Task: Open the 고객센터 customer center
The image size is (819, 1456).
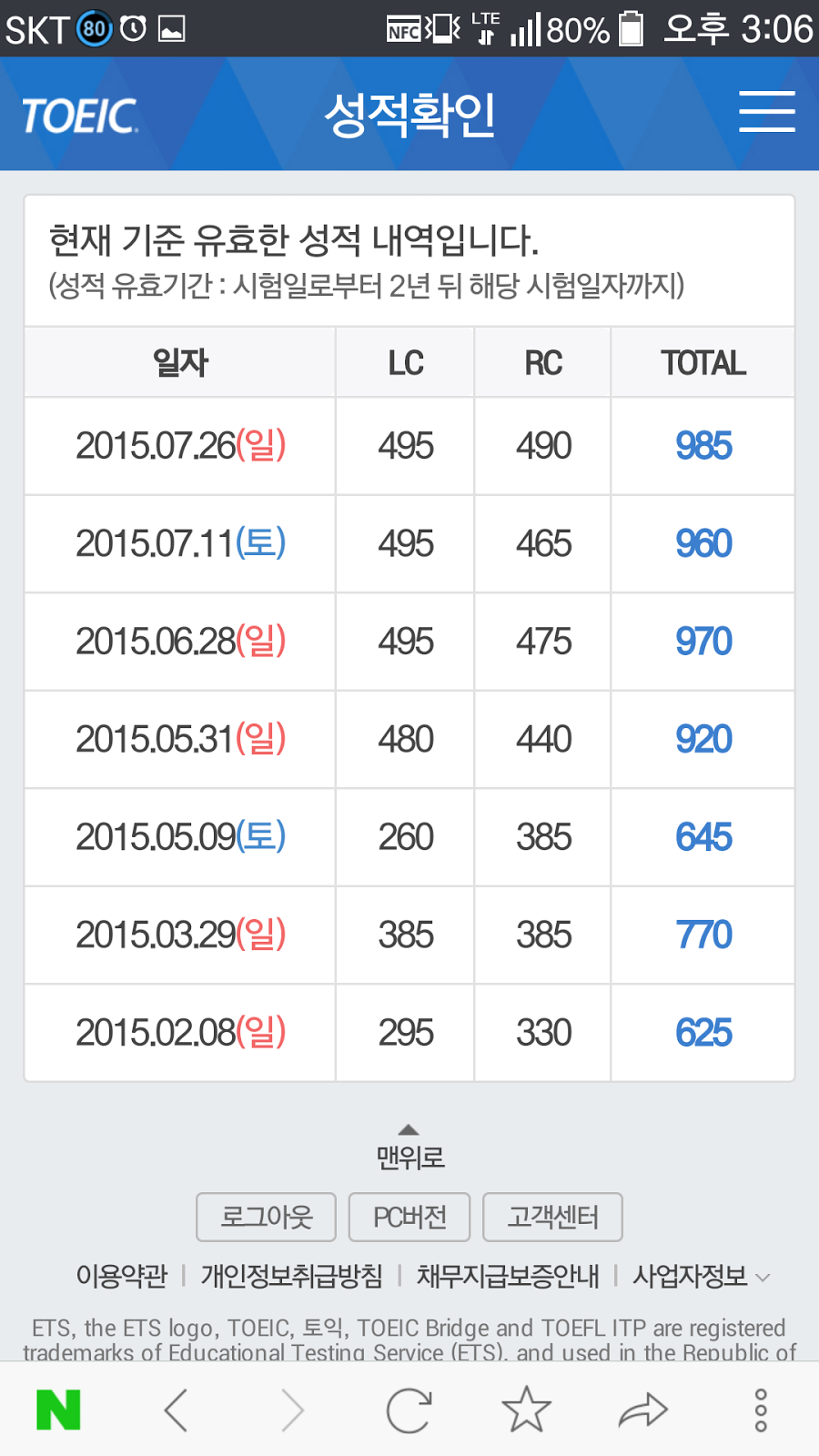Action: coord(552,1217)
